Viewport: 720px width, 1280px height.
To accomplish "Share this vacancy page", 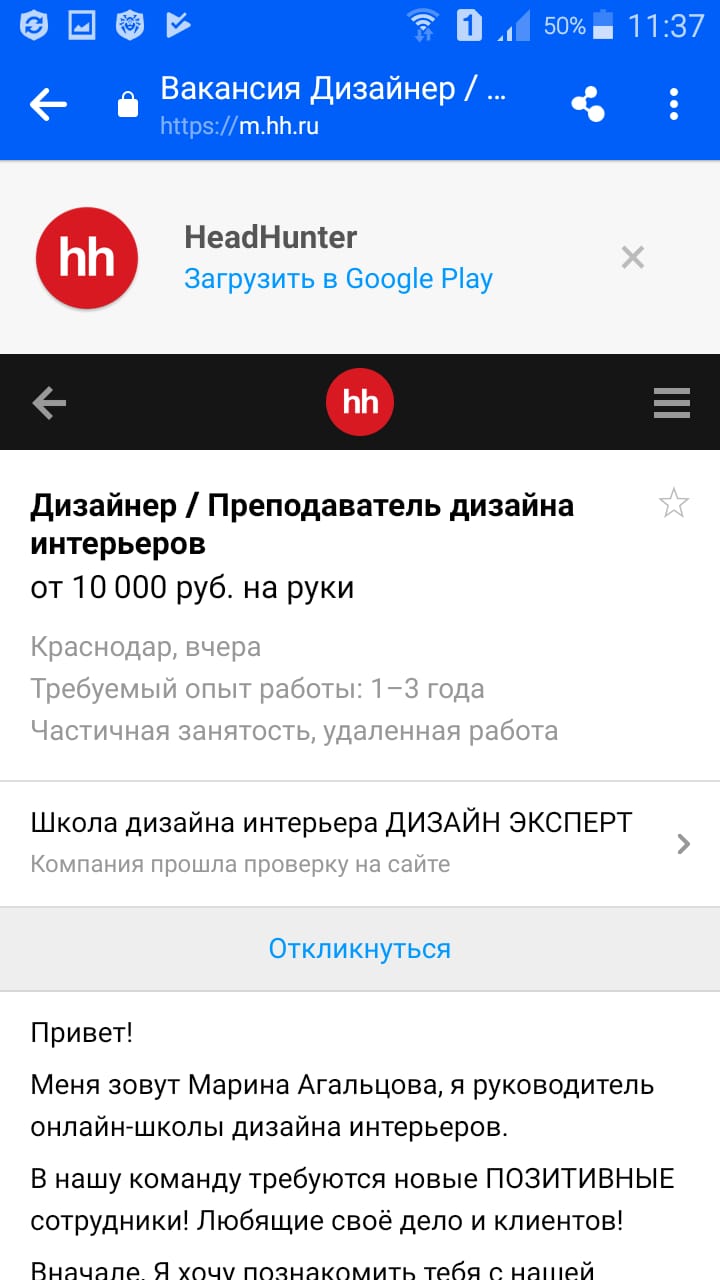I will pos(587,104).
